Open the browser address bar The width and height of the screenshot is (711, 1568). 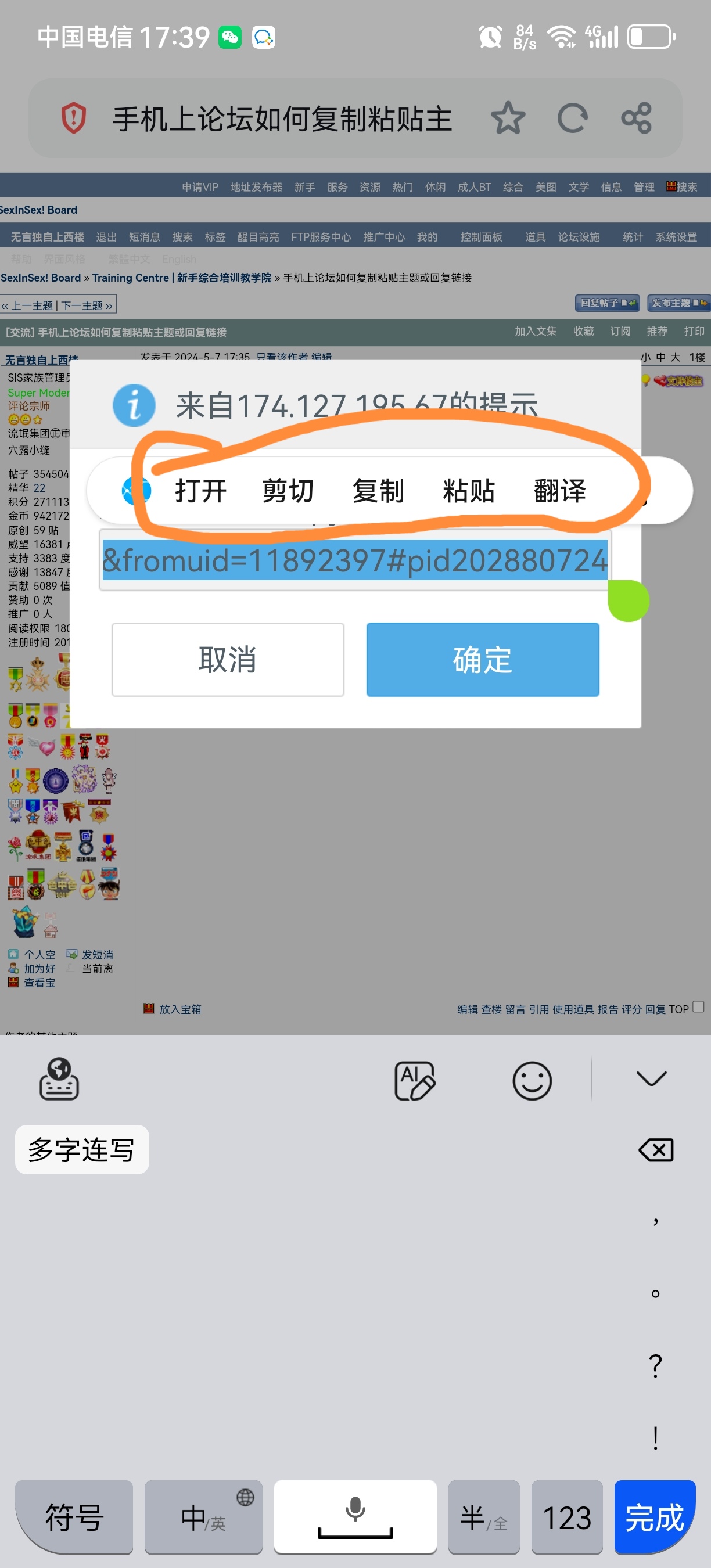pos(282,118)
